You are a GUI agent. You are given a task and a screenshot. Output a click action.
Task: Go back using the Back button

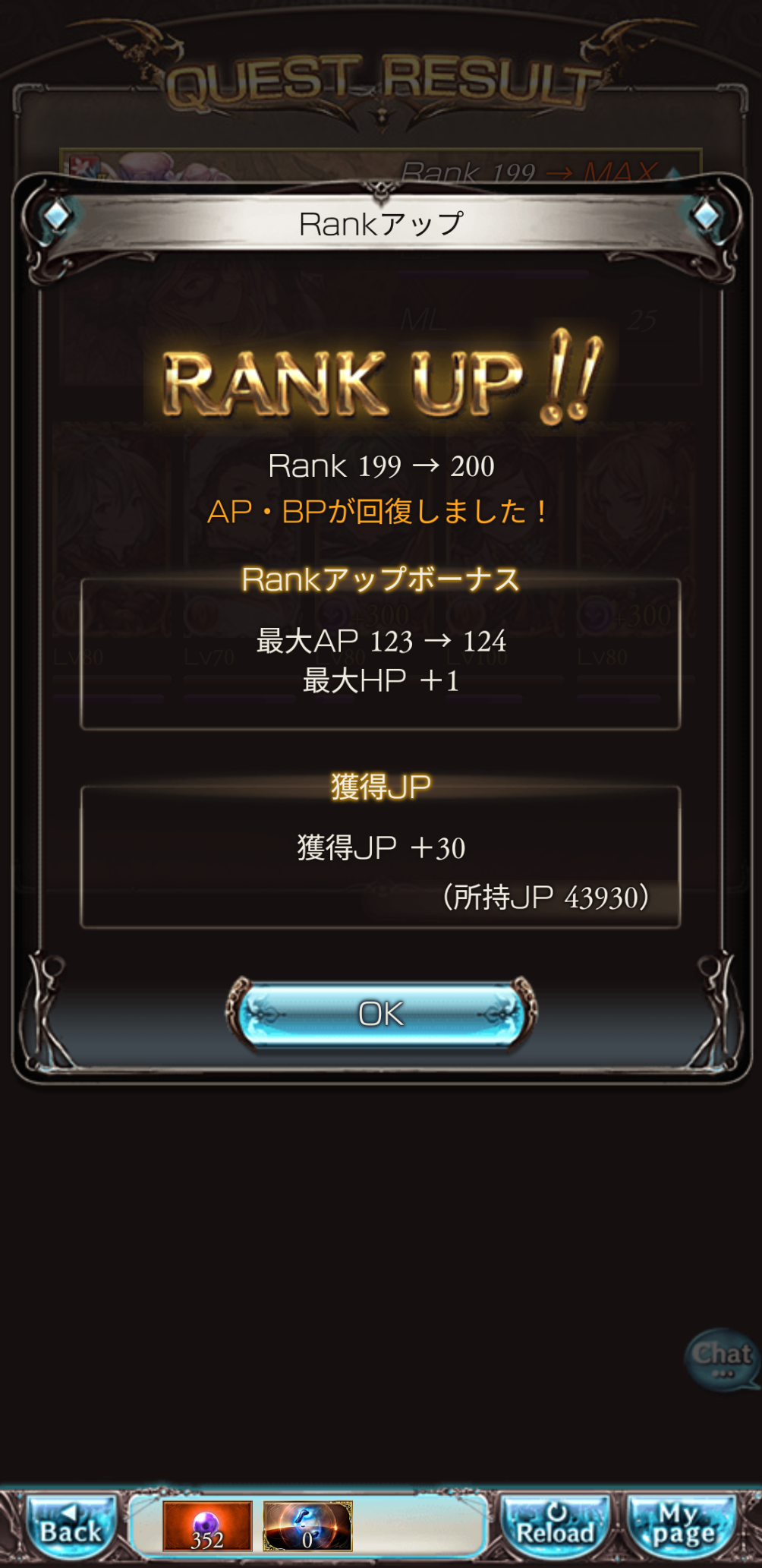click(x=71, y=1525)
